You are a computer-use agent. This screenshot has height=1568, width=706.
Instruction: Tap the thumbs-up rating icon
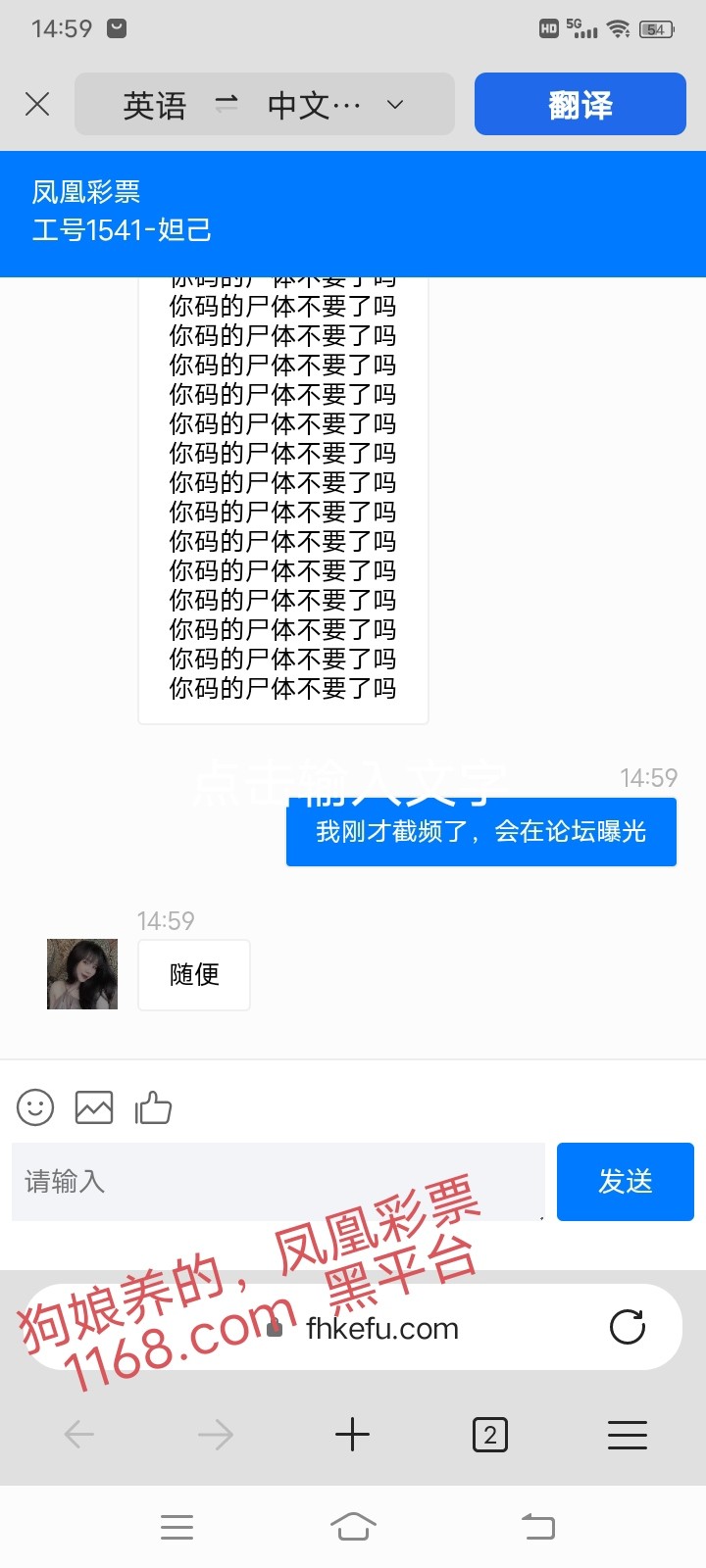click(153, 1107)
